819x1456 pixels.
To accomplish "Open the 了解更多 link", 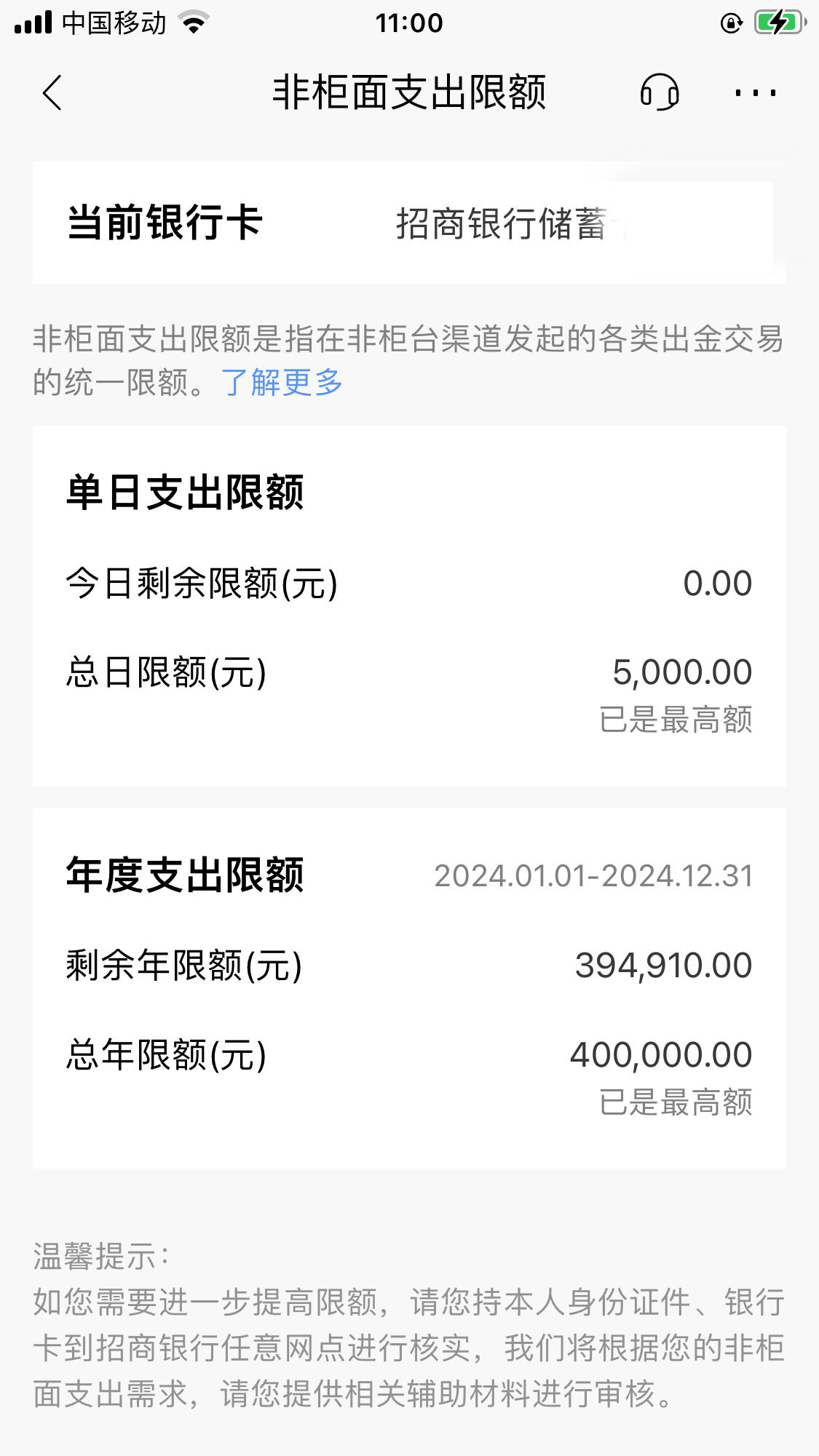I will [282, 383].
